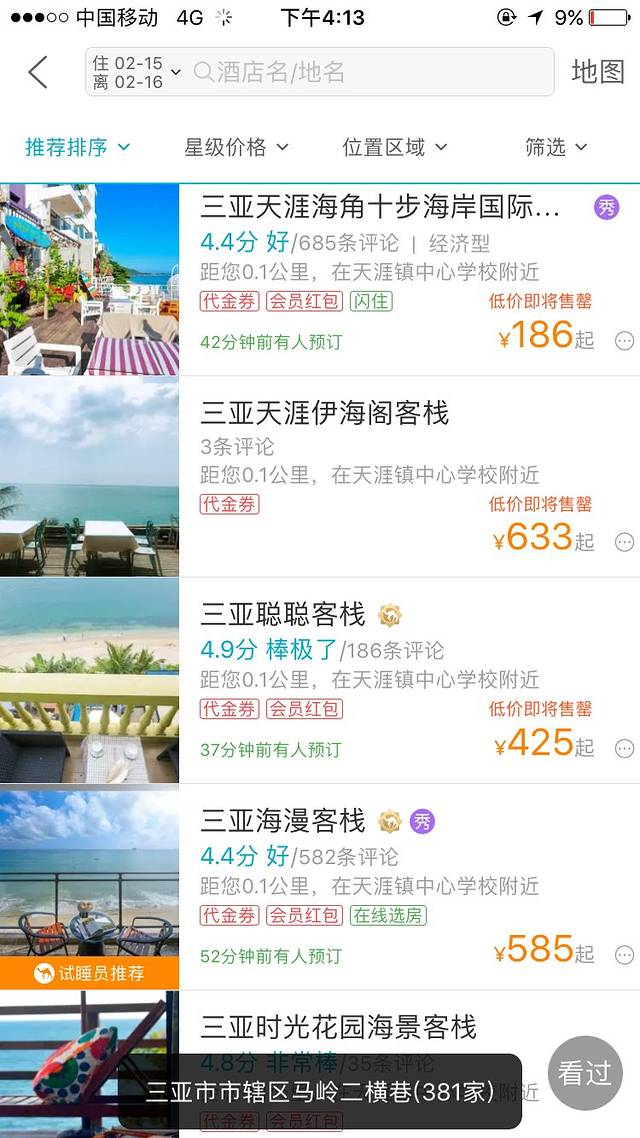Go back using the top-left arrow

click(38, 72)
